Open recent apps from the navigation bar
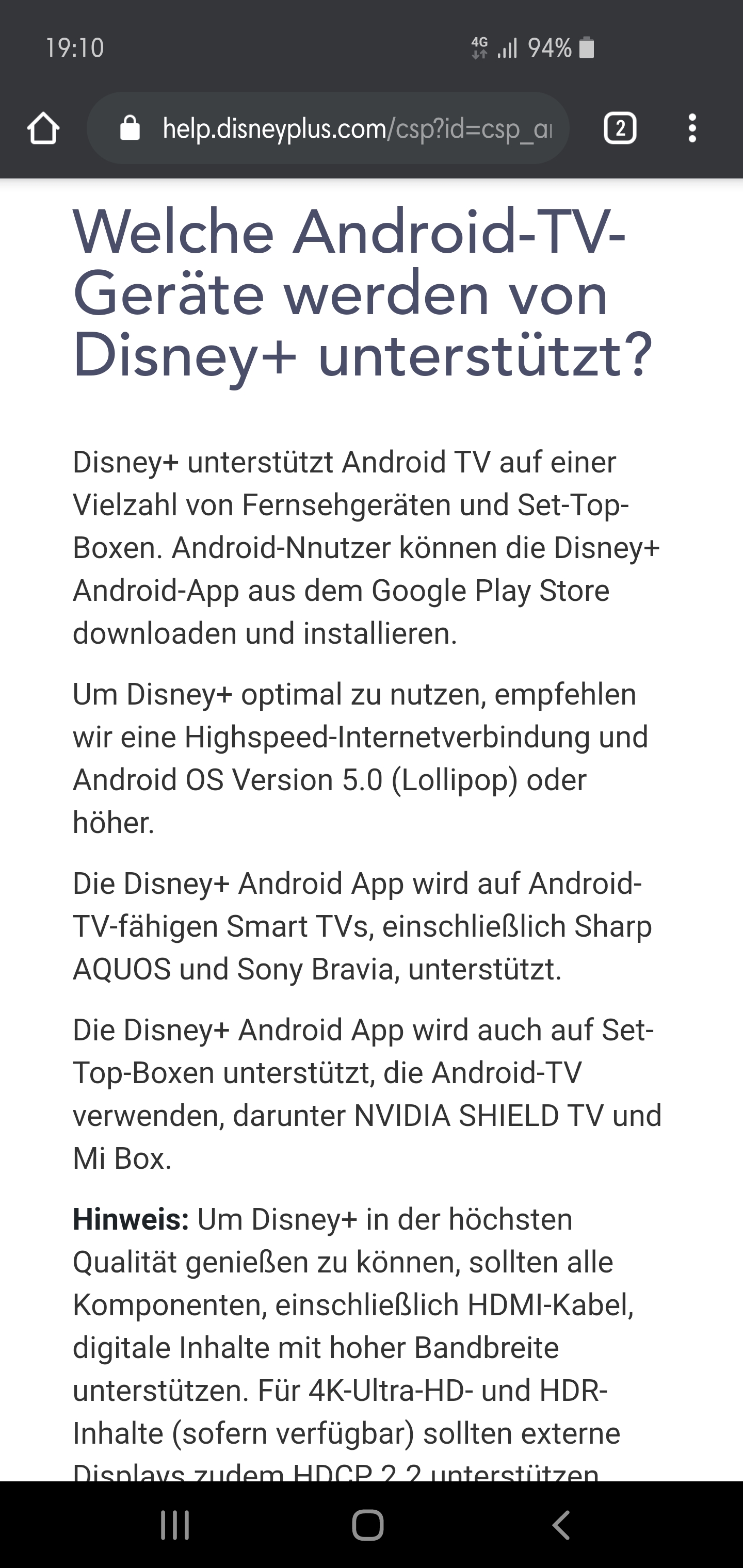The image size is (743, 1568). tap(175, 1525)
